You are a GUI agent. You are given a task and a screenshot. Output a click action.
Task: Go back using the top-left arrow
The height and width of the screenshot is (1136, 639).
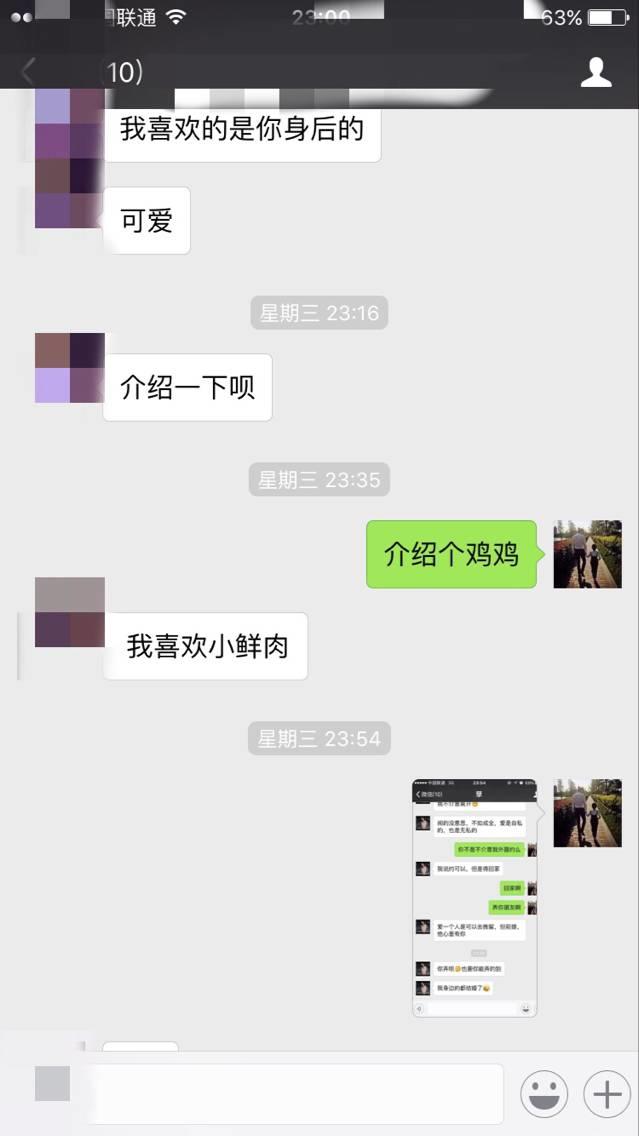(28, 71)
